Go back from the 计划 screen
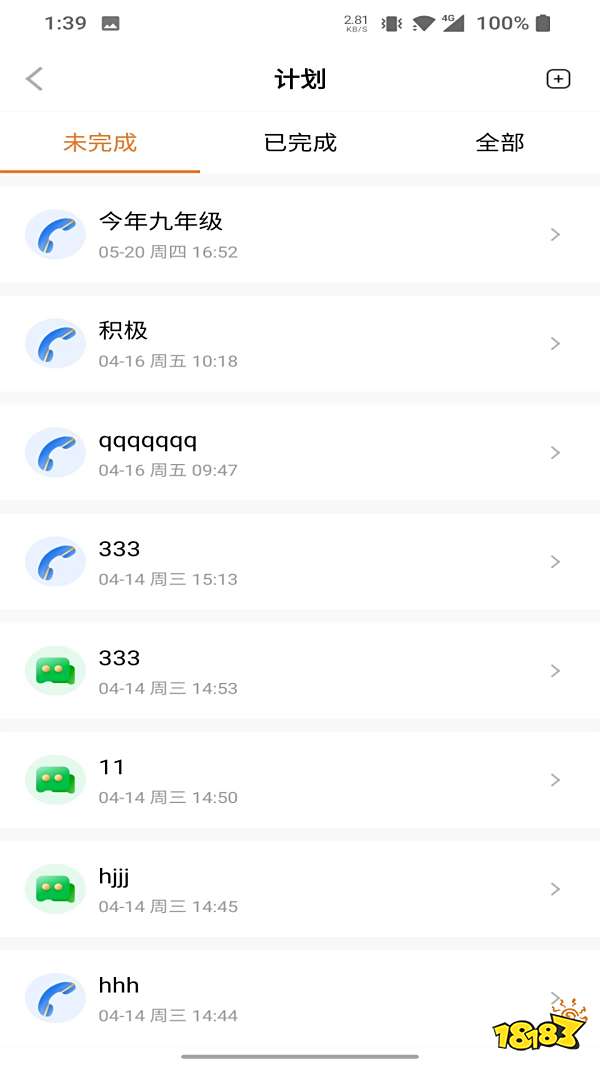Image resolution: width=600 pixels, height=1067 pixels. coord(35,79)
